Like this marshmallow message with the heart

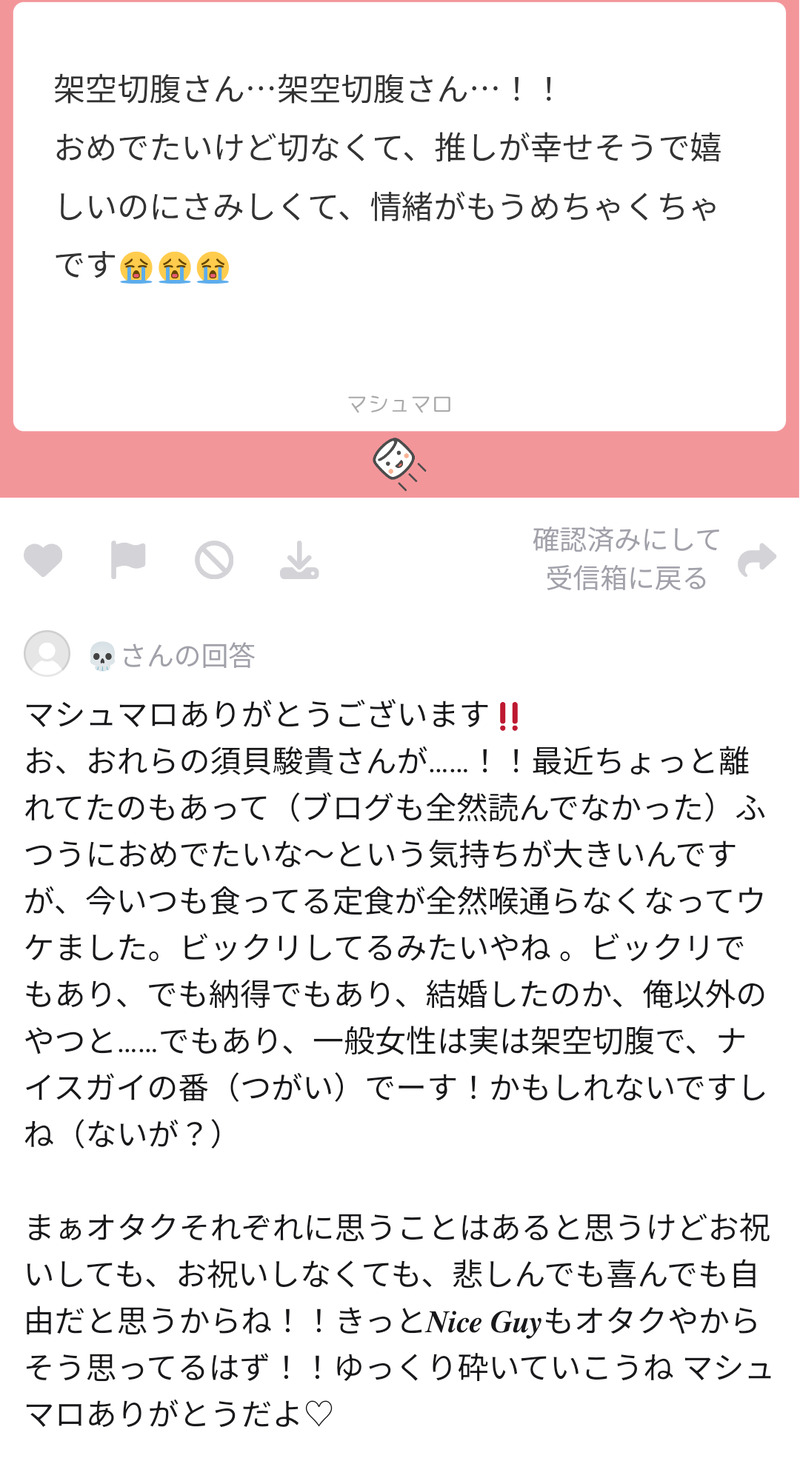[43, 561]
